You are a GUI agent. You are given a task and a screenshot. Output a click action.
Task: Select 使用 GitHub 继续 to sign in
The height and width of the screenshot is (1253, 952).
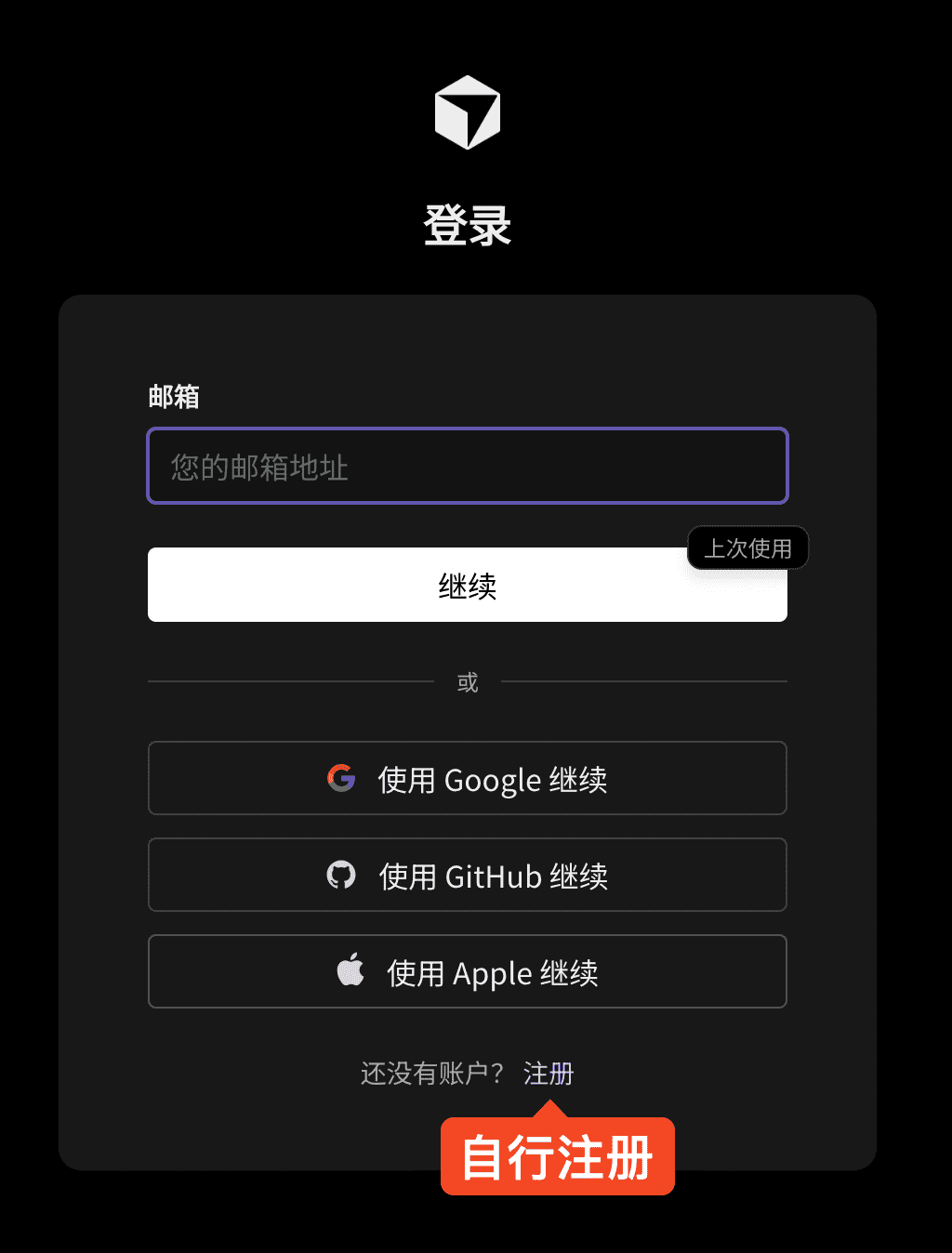467,875
